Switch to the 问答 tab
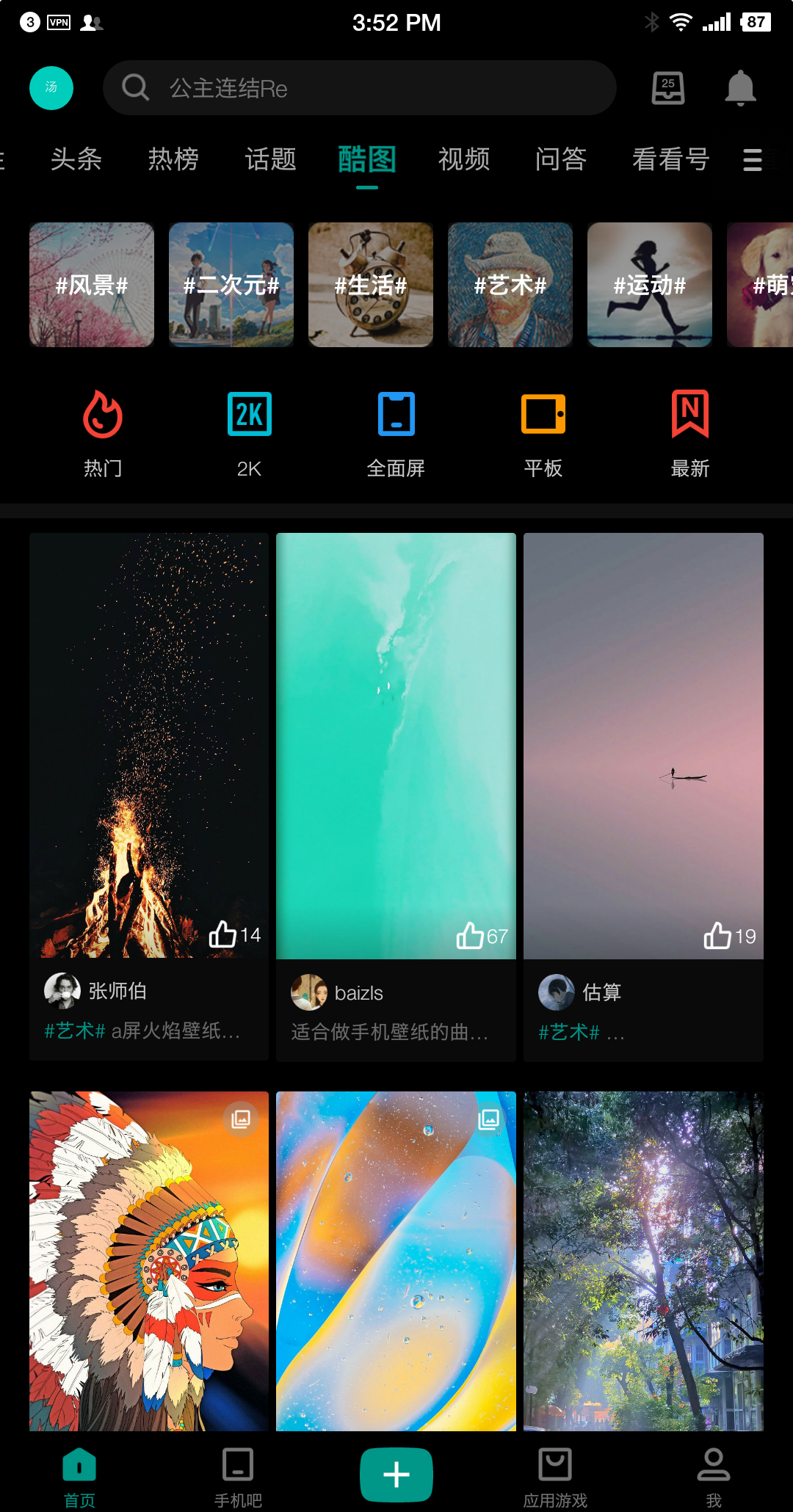793x1512 pixels. (561, 159)
